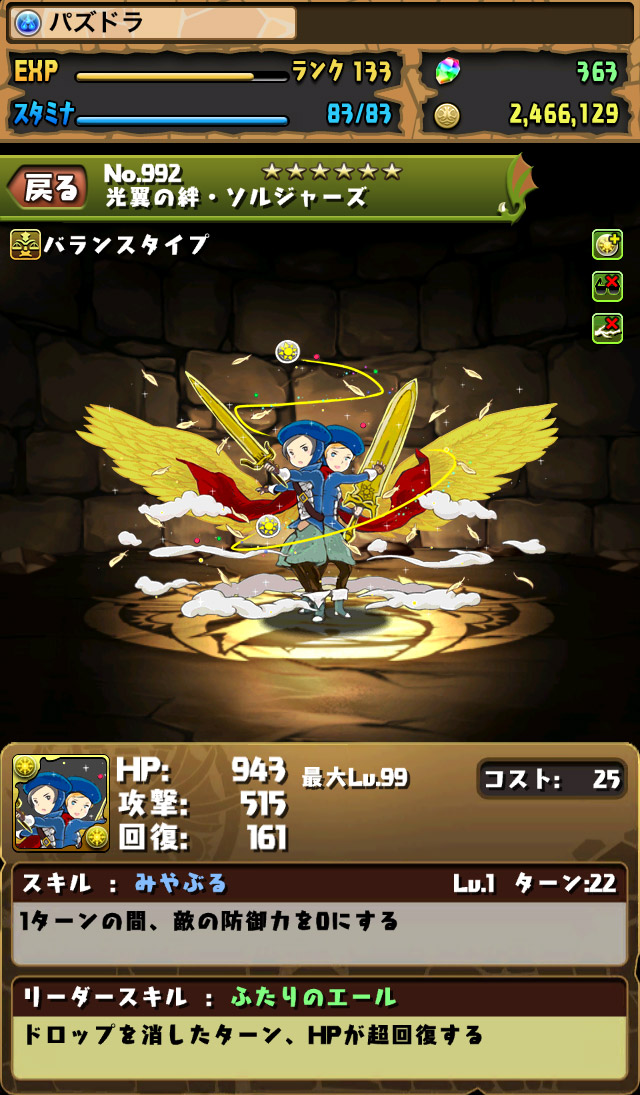Viewport: 640px width, 1095px height.
Task: Tap the third awakening skill icon
Action: coord(607,328)
